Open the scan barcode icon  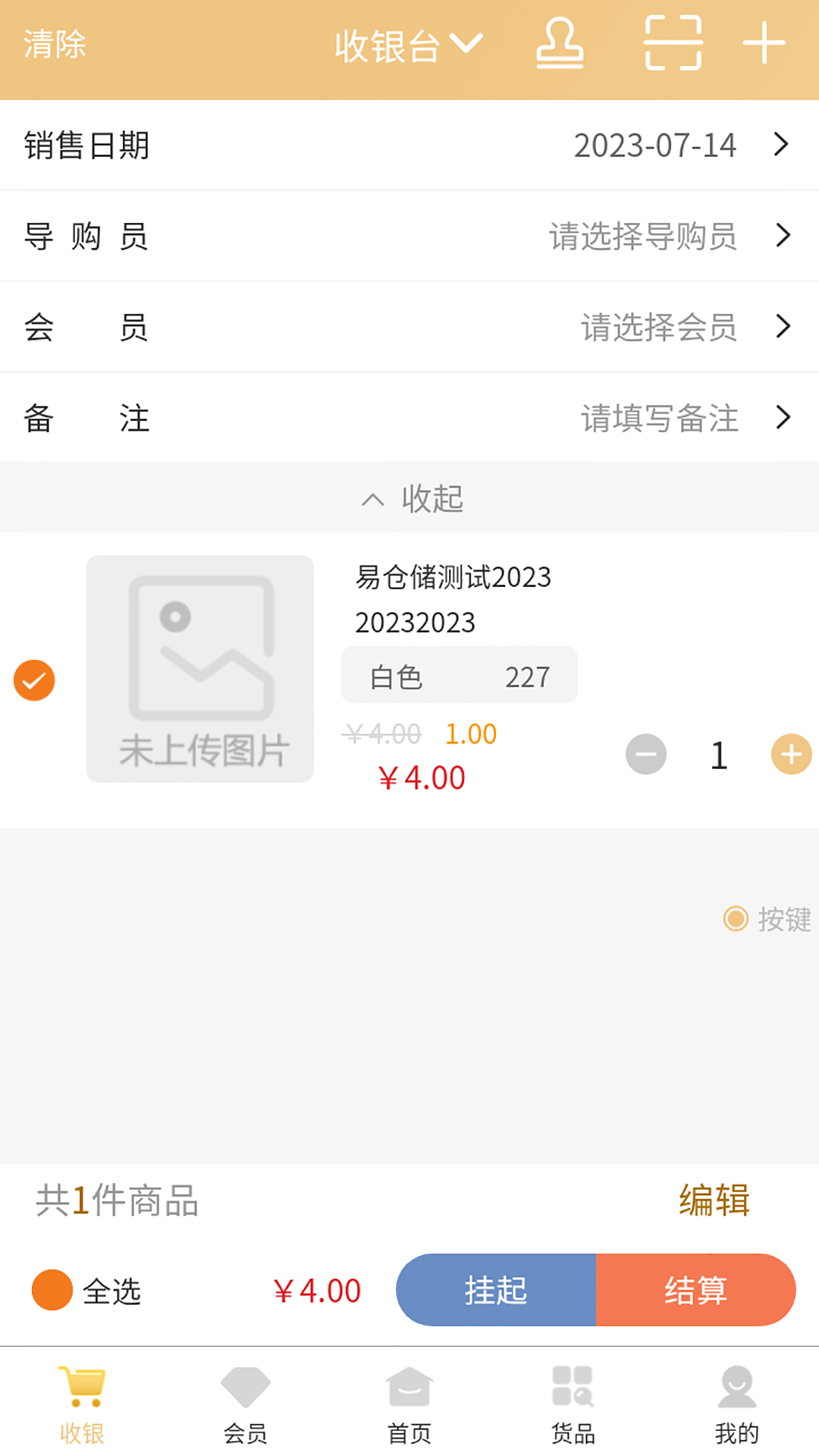click(x=672, y=44)
